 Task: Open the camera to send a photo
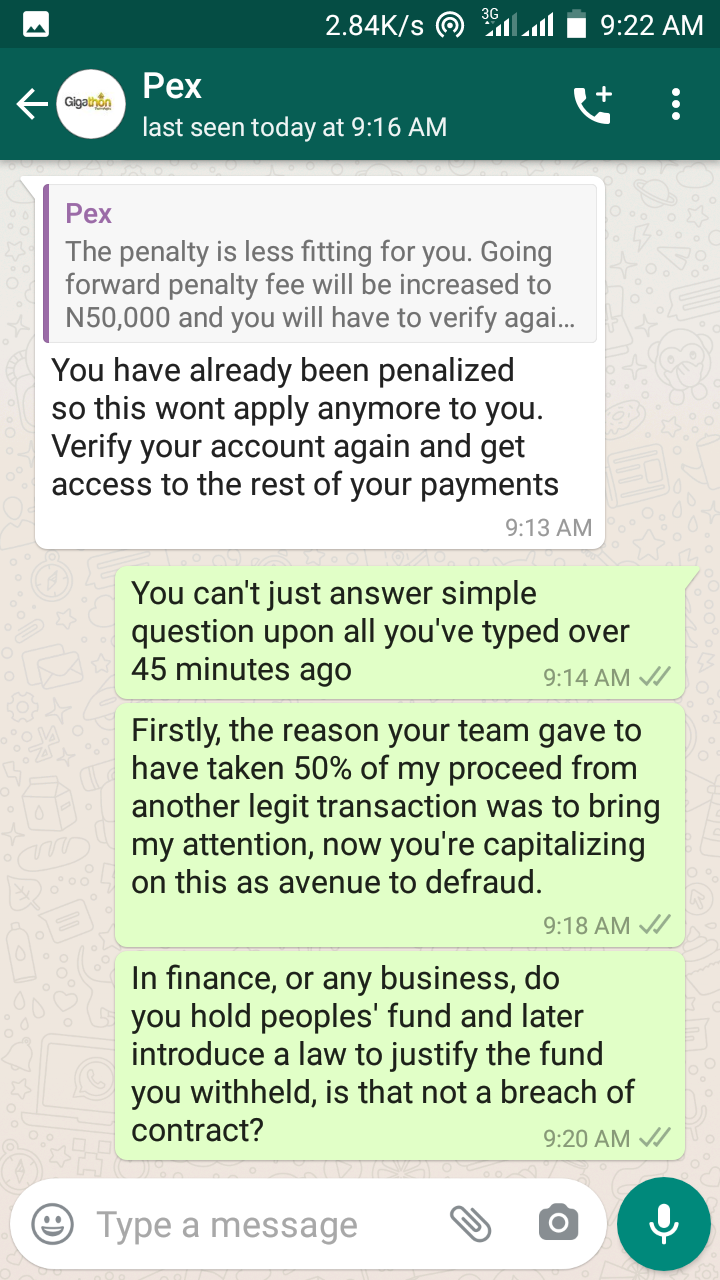click(558, 1223)
